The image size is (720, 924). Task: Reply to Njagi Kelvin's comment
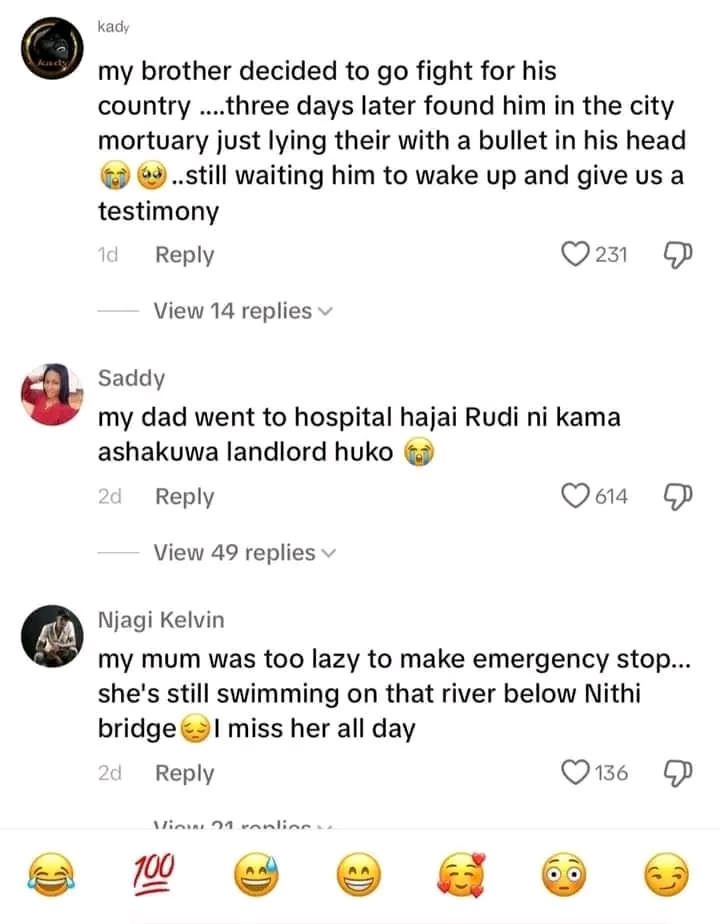point(184,773)
